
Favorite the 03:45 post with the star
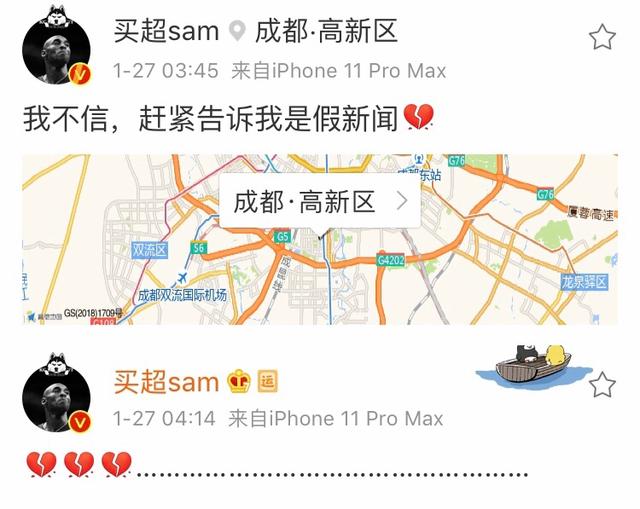602,37
